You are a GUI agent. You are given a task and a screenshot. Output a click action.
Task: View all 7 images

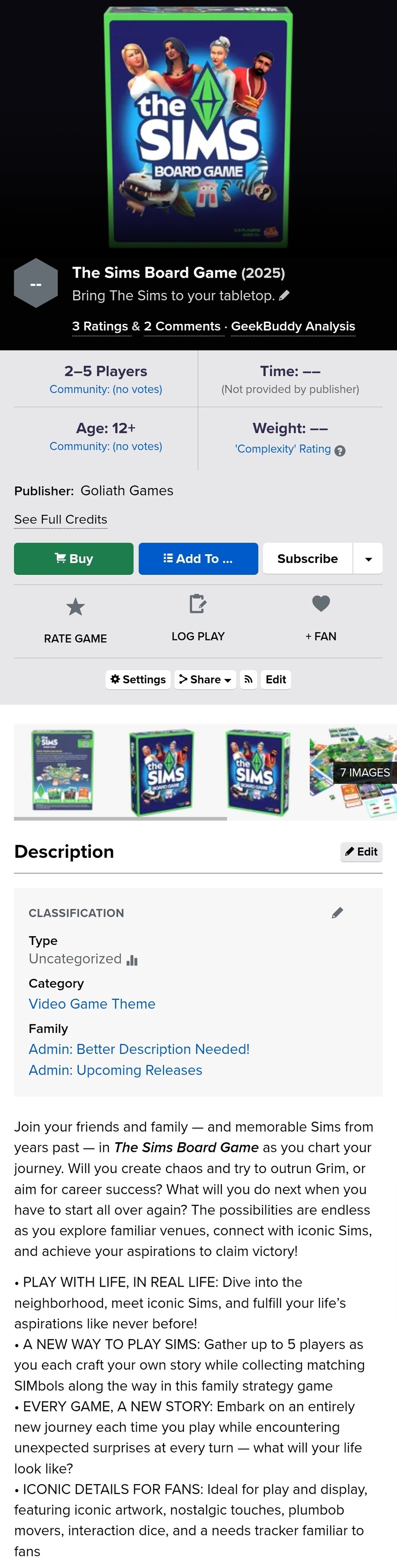coord(364,773)
